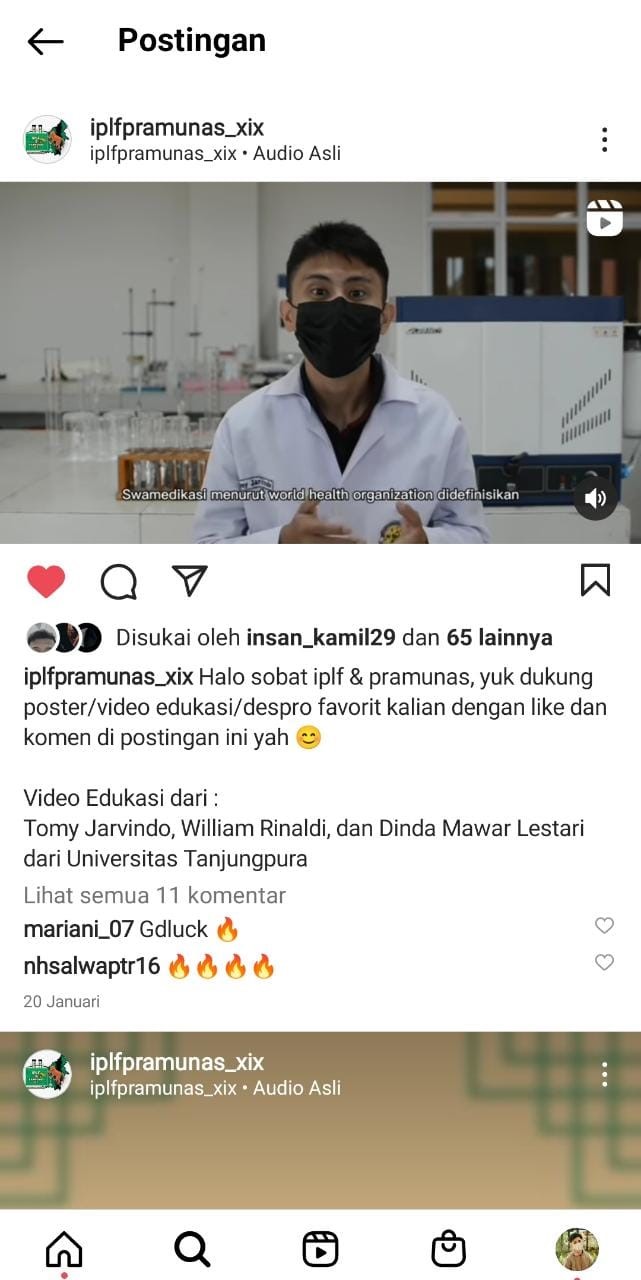Image resolution: width=641 pixels, height=1280 pixels.
Task: Switch to the Reels tab
Action: pos(320,1248)
